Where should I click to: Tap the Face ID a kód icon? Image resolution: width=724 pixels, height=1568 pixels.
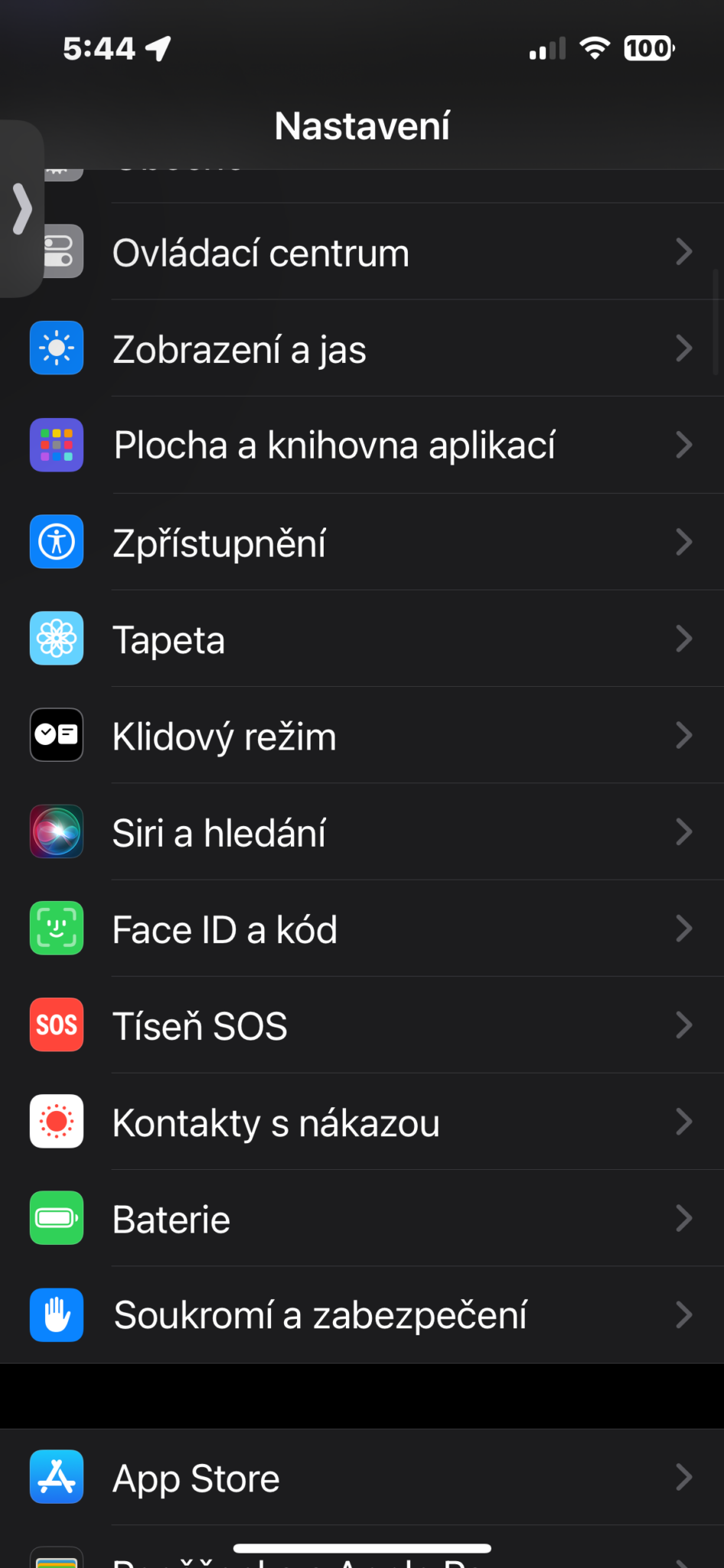[x=57, y=928]
